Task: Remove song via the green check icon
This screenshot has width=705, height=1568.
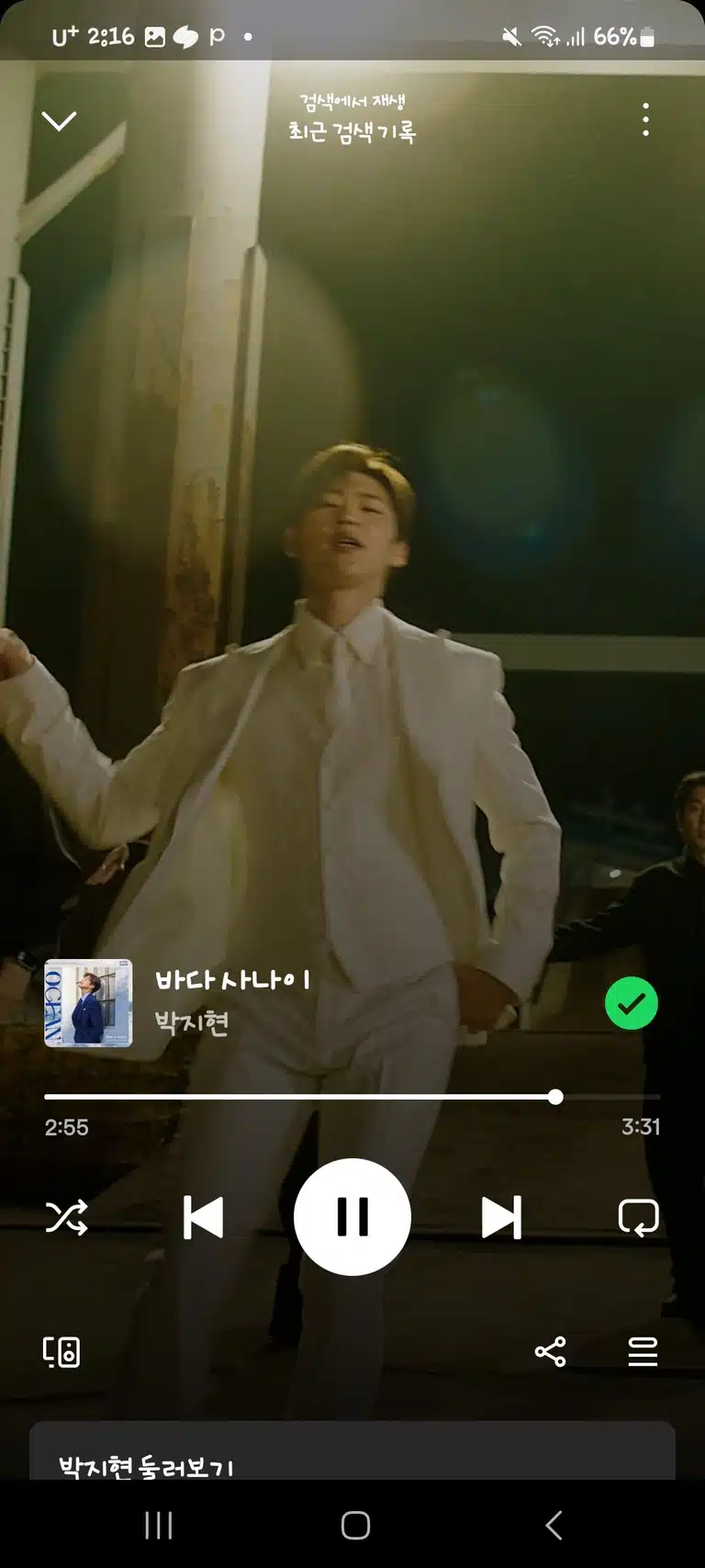Action: [x=632, y=1003]
